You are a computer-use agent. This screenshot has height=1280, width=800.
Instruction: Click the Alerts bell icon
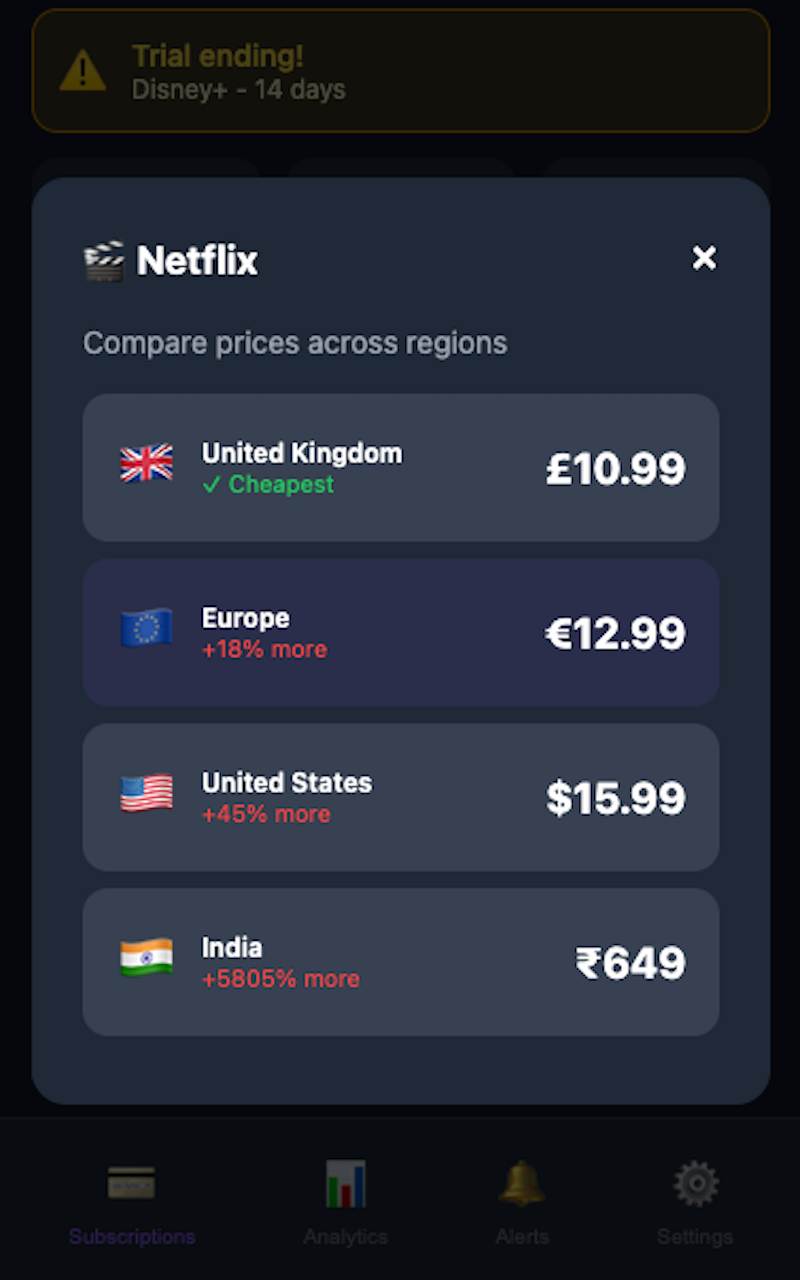[521, 1182]
